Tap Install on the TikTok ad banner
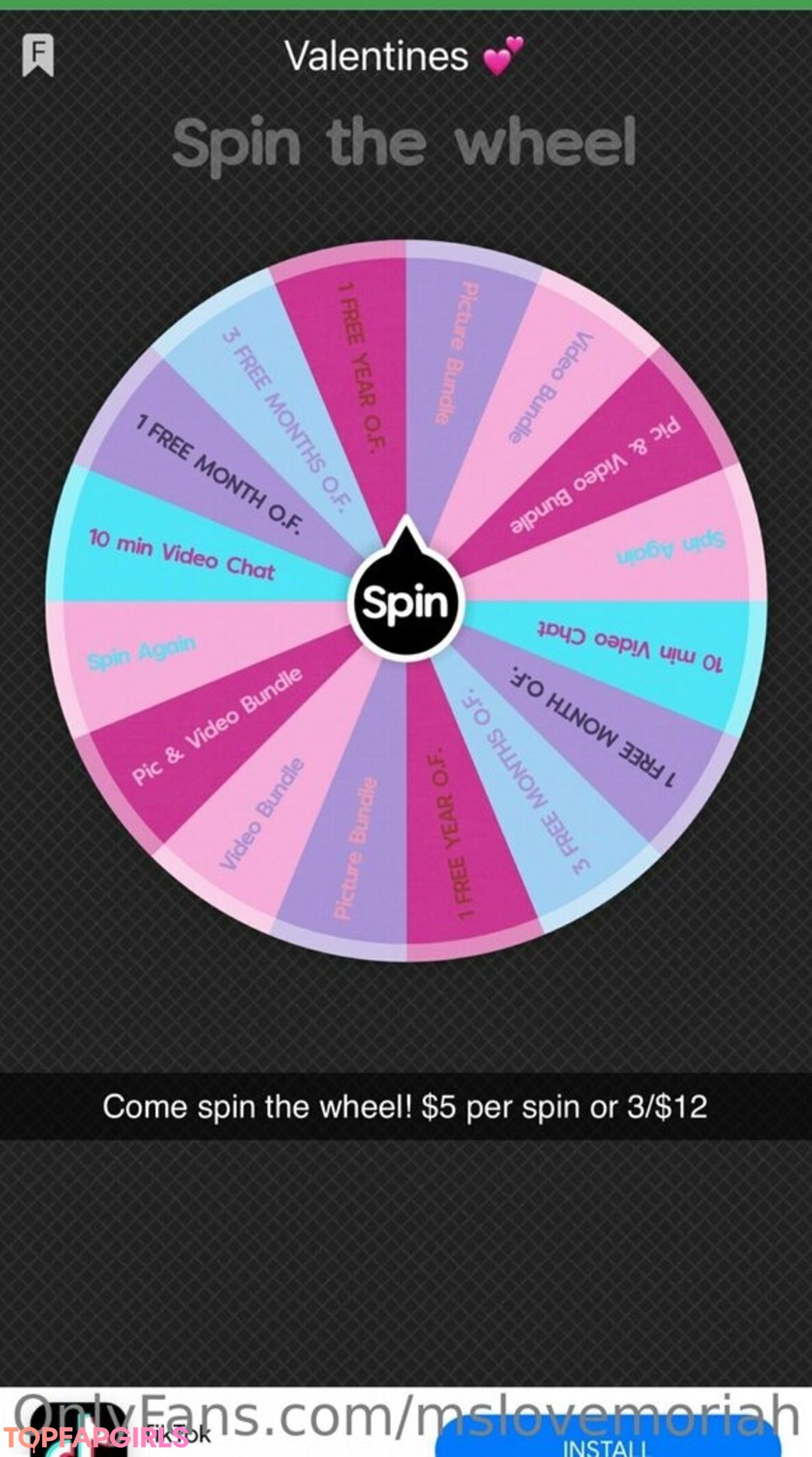This screenshot has height=1457, width=812. coord(605,1446)
